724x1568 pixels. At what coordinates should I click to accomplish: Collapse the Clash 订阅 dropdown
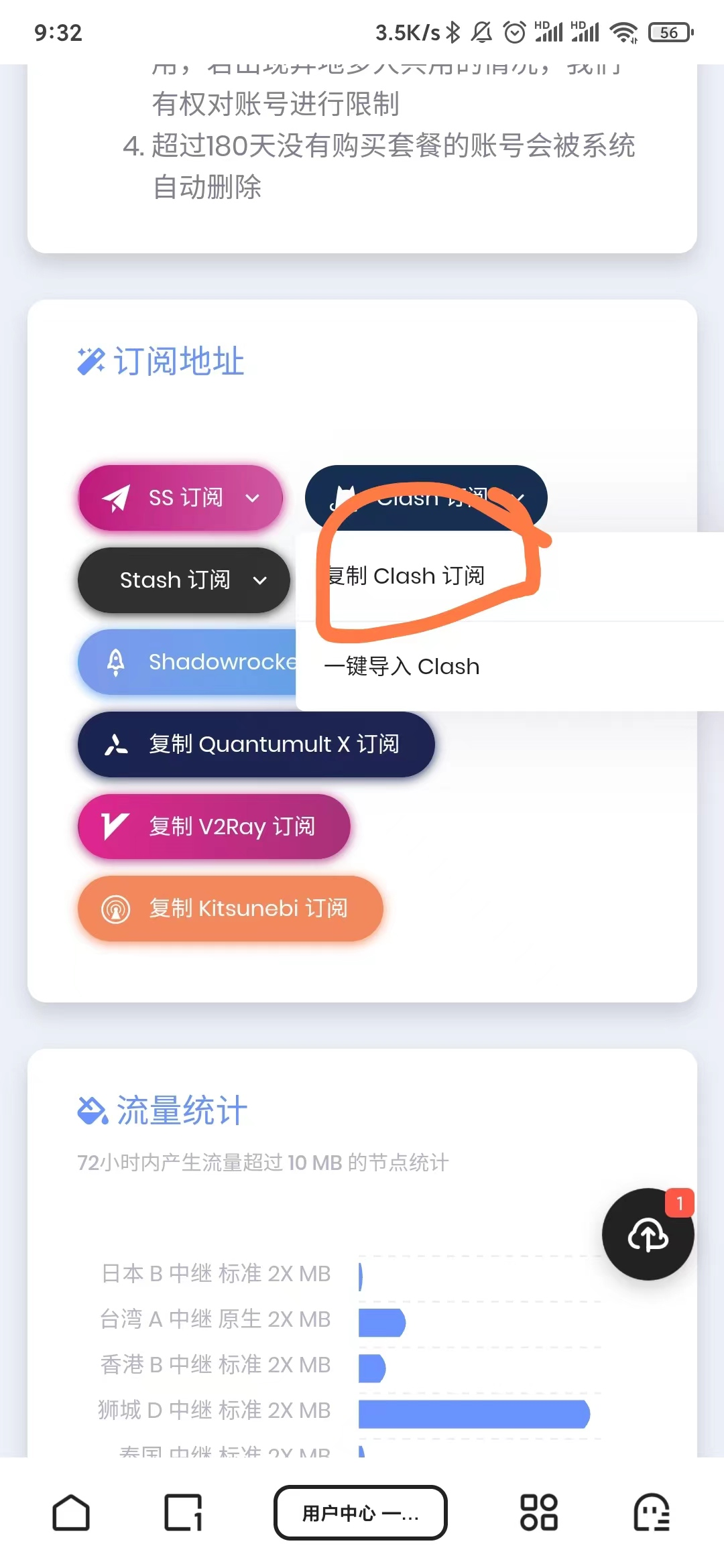pos(426,498)
